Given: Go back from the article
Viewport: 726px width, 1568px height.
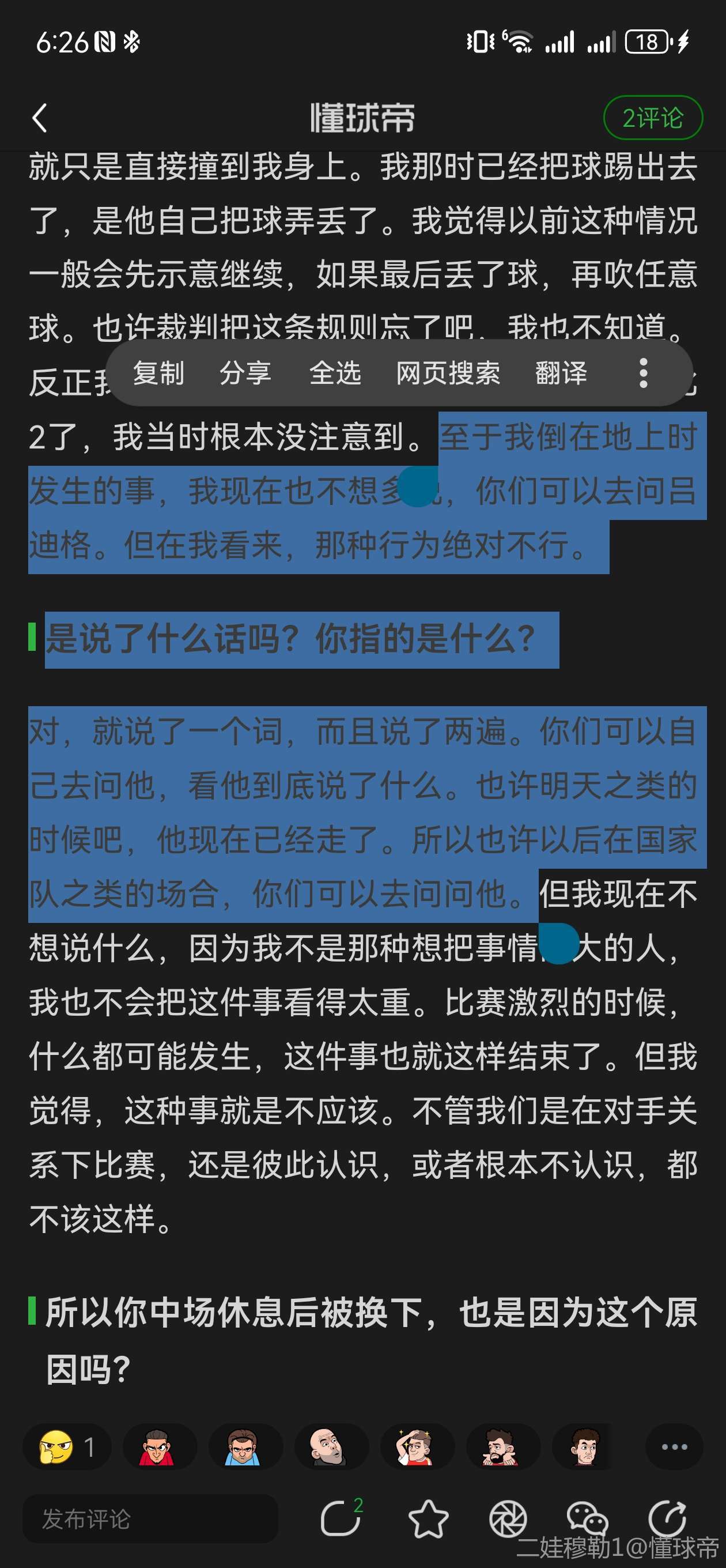Looking at the screenshot, I should (40, 118).
